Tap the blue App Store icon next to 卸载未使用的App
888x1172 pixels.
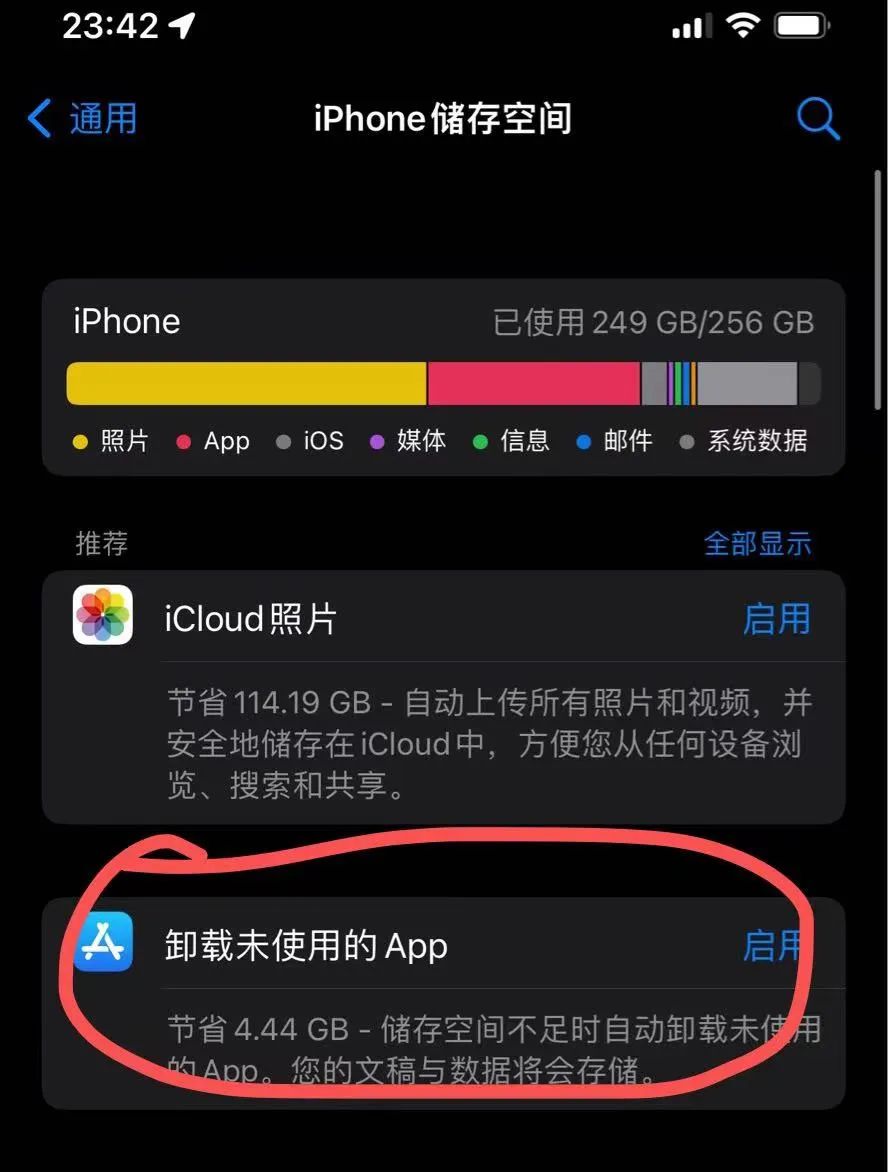click(103, 941)
